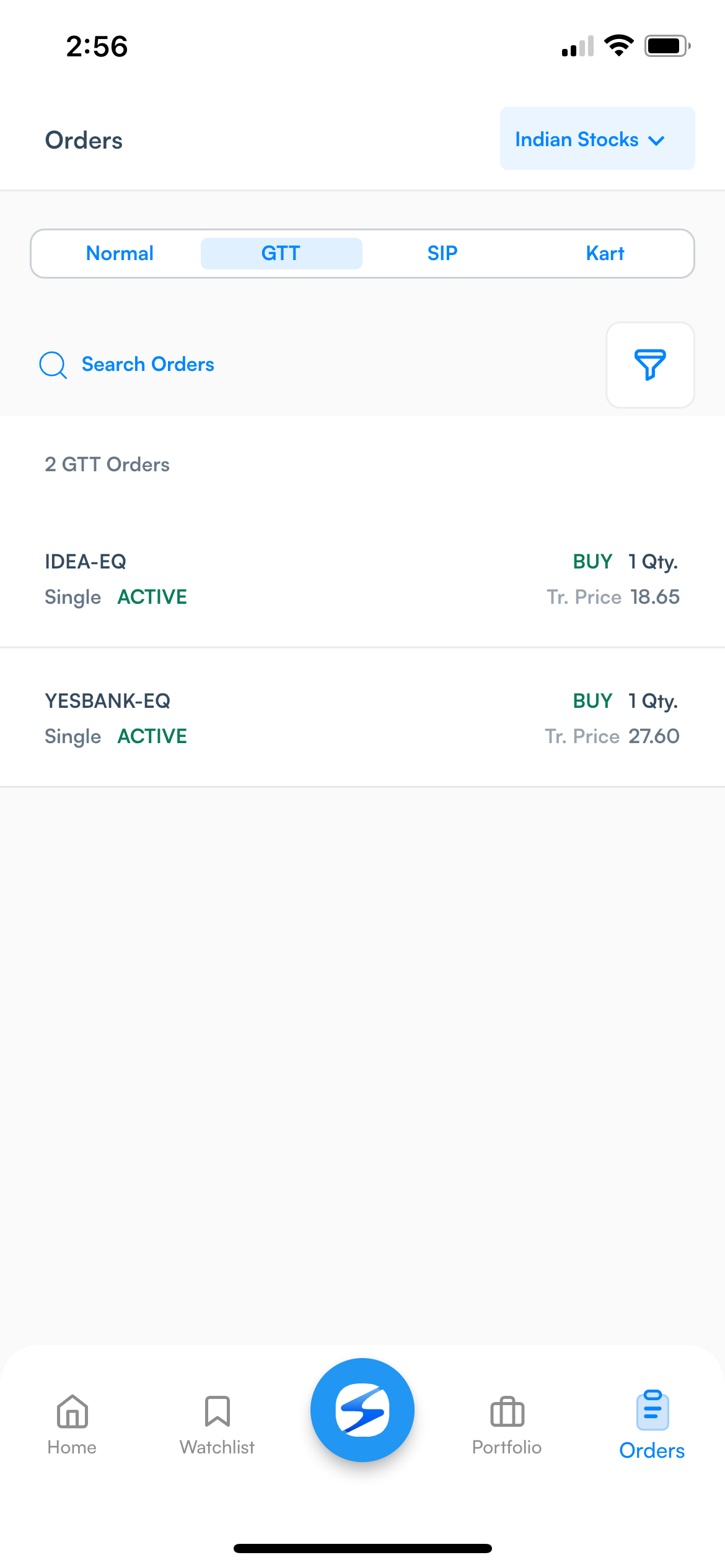Go to the Home tab

[x=72, y=1424]
